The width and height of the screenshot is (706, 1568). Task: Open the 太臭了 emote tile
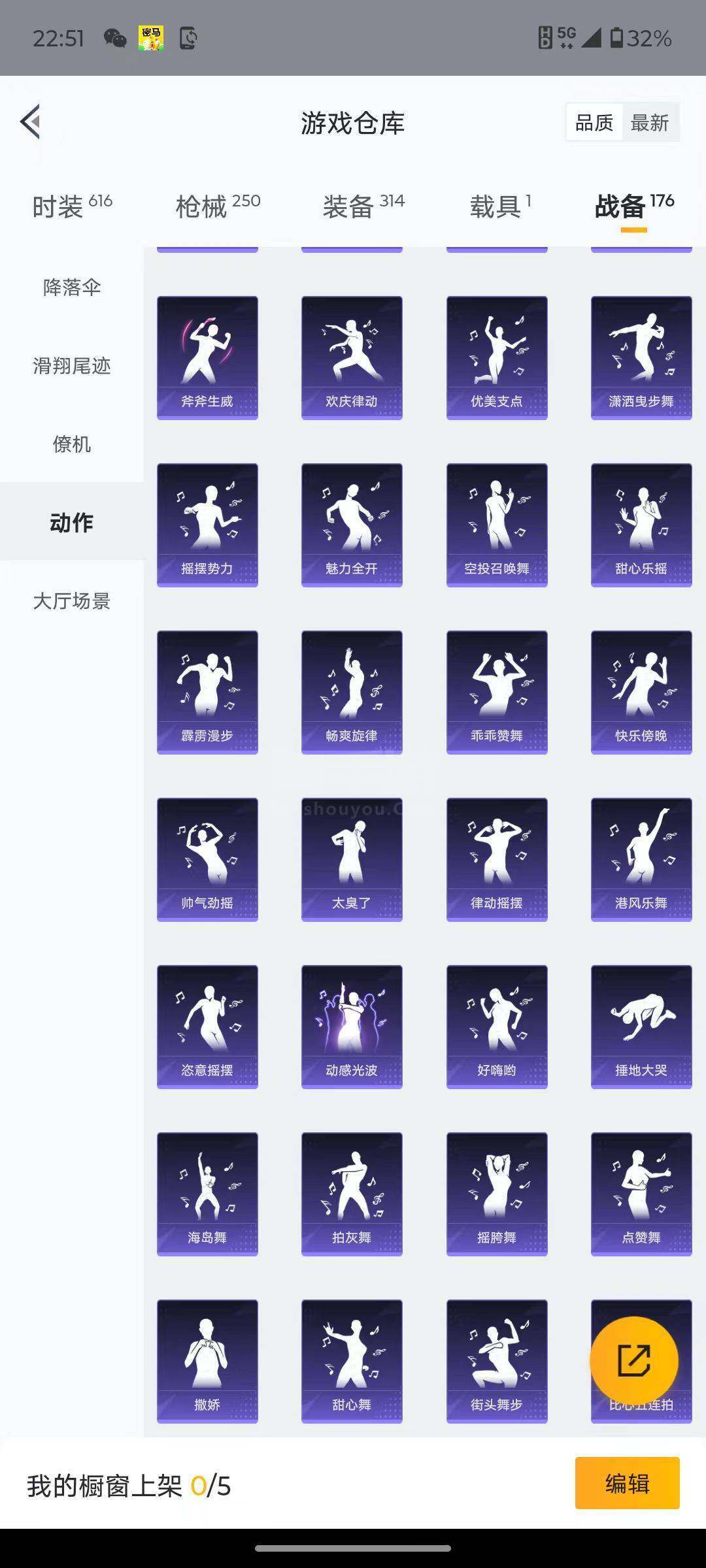pyautogui.click(x=352, y=860)
